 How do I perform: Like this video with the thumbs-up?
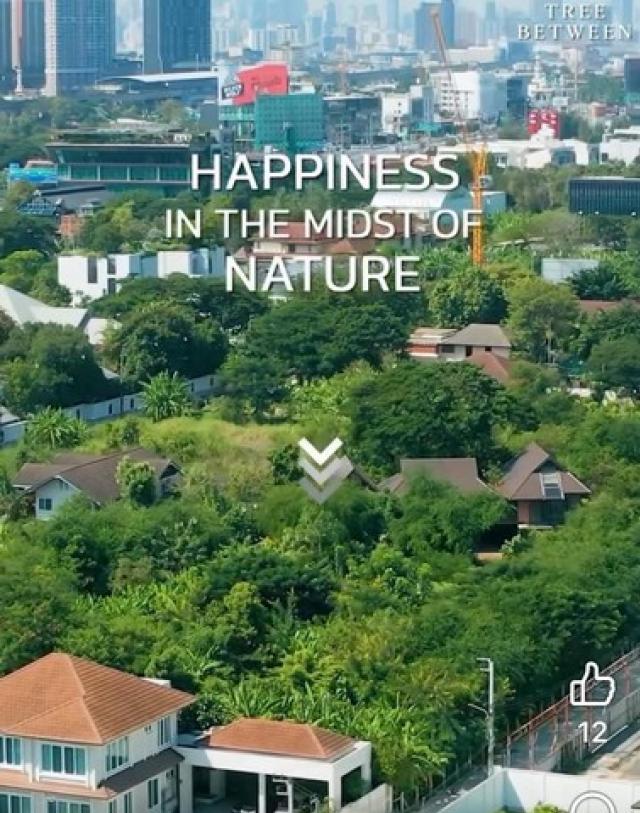click(x=592, y=686)
